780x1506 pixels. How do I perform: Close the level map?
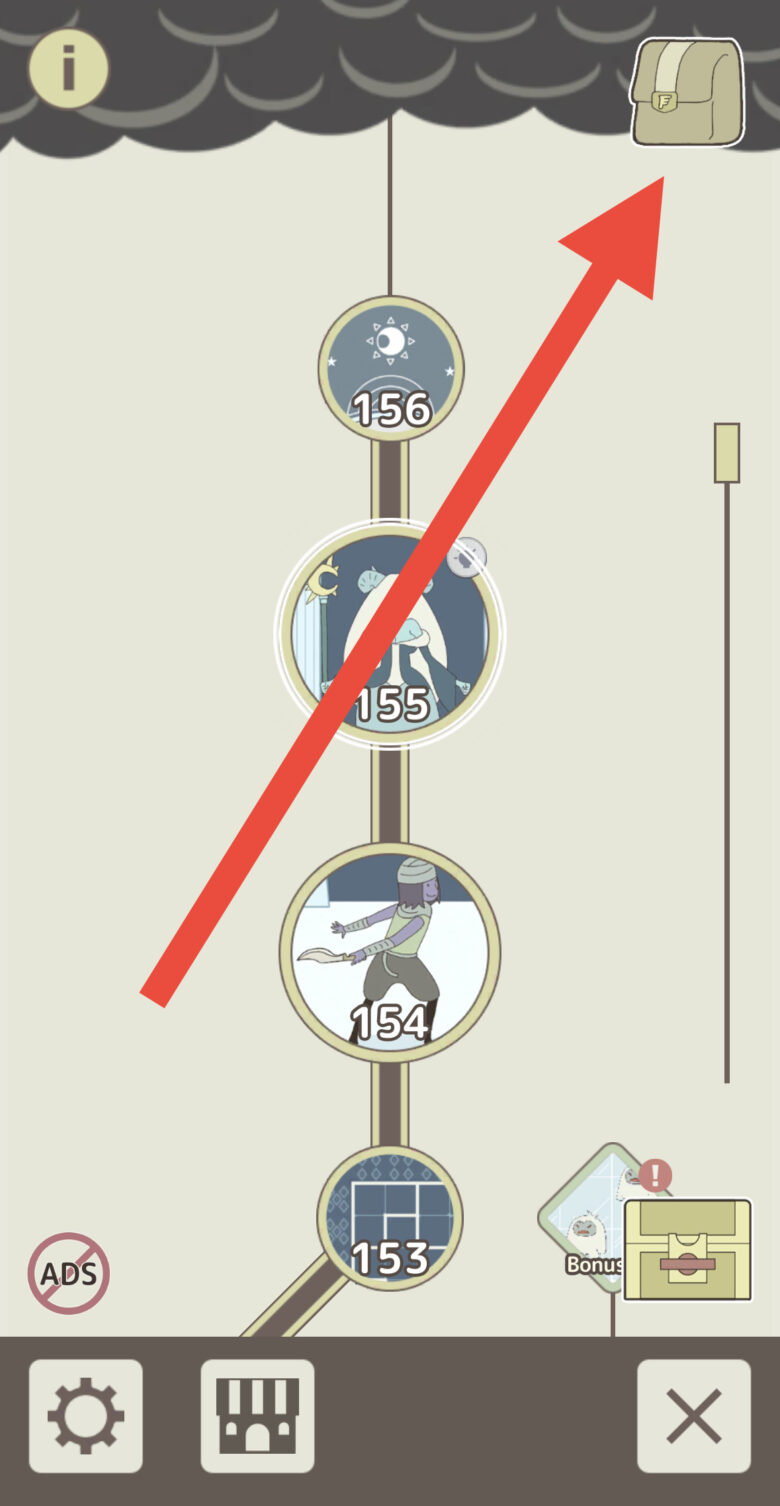[x=694, y=1416]
